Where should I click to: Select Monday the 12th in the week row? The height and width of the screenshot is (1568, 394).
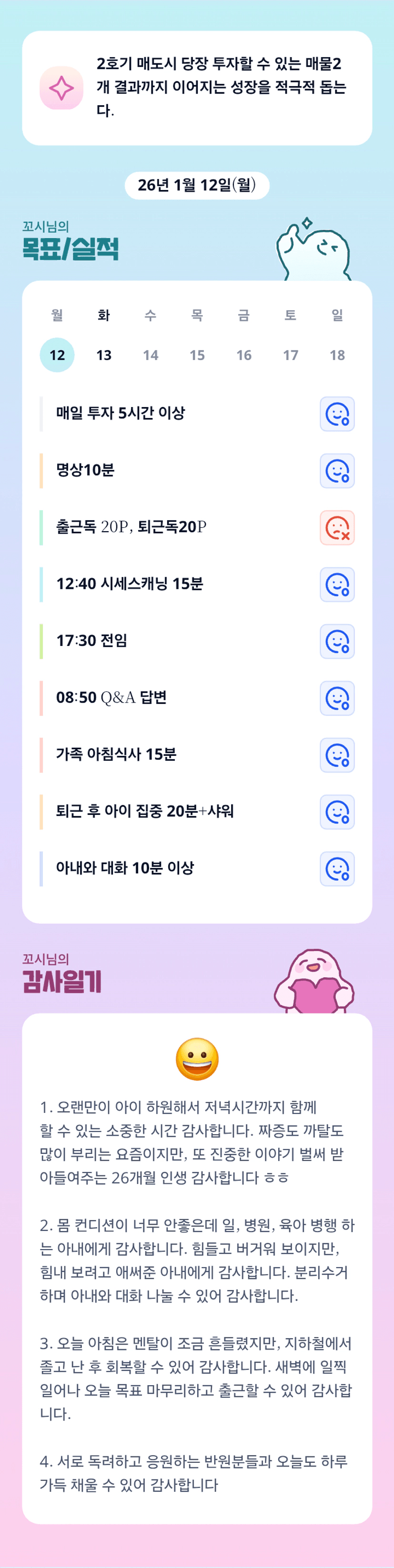57,355
